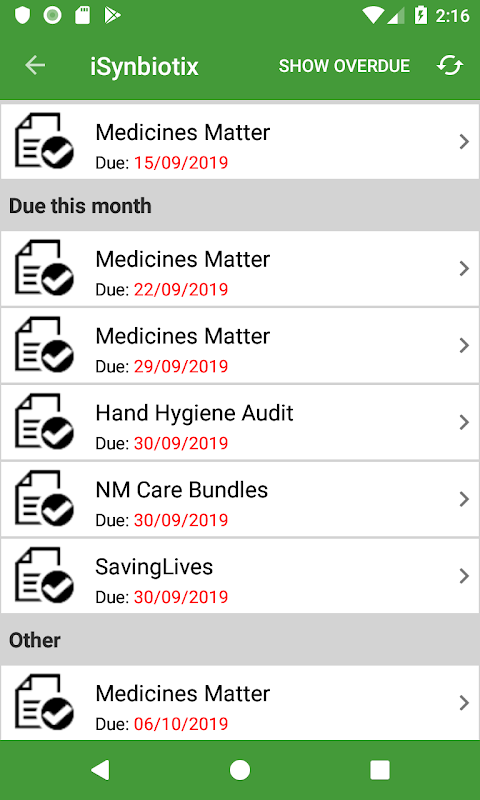
Task: Open the SavingLives audit
Action: [240, 576]
